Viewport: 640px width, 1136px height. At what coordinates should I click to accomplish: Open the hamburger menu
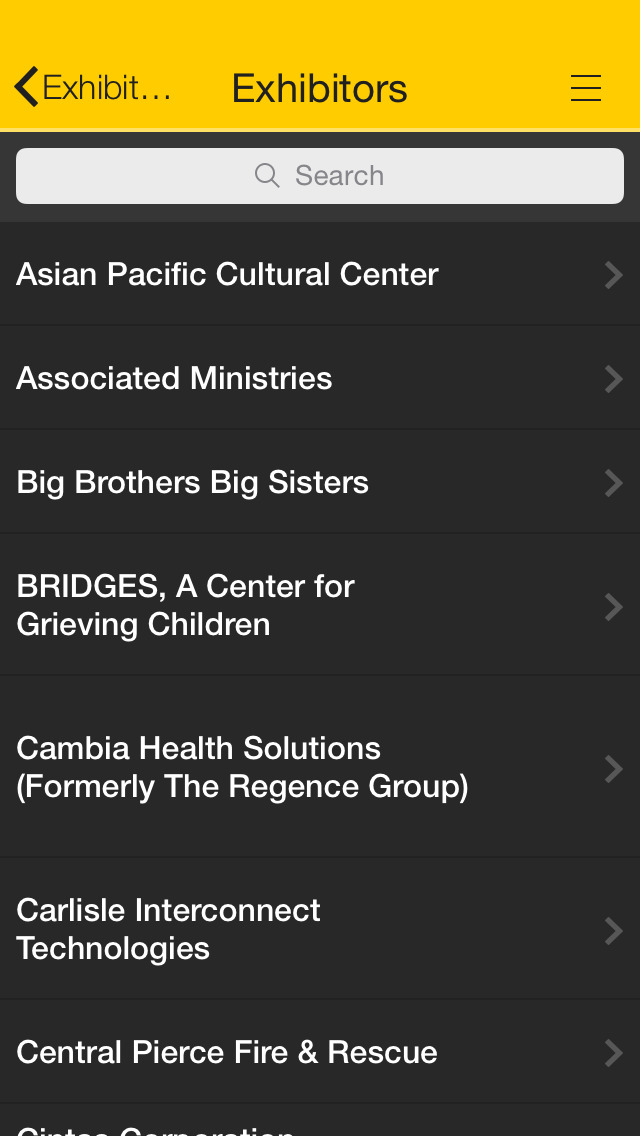(585, 88)
